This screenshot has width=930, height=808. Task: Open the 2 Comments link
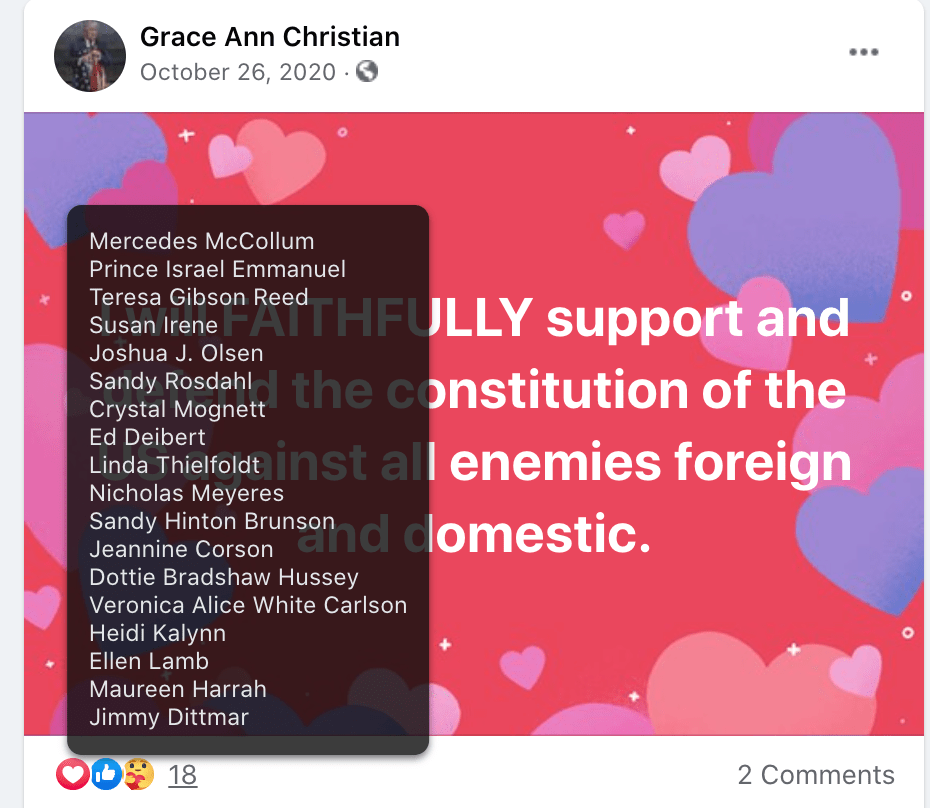point(815,774)
